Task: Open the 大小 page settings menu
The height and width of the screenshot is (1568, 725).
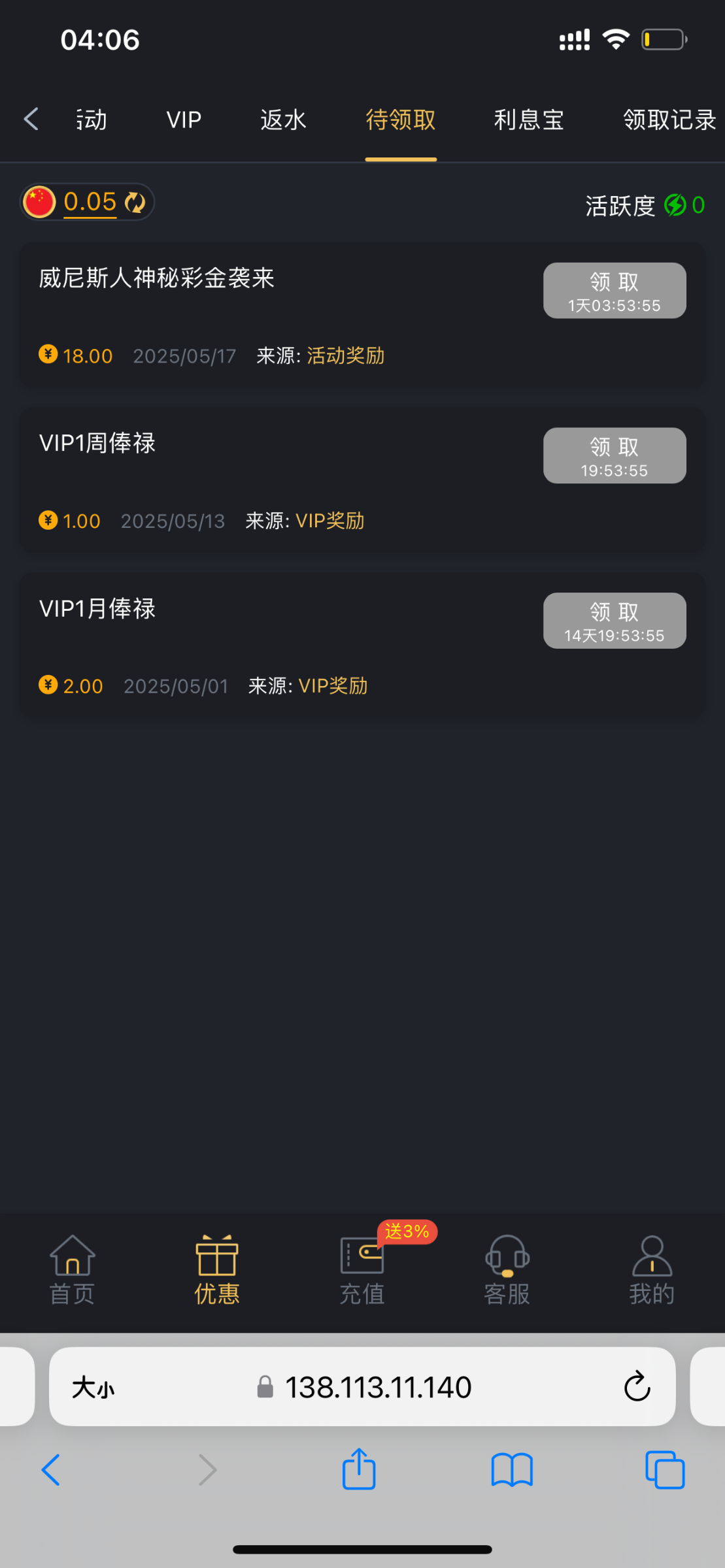Action: 93,1387
